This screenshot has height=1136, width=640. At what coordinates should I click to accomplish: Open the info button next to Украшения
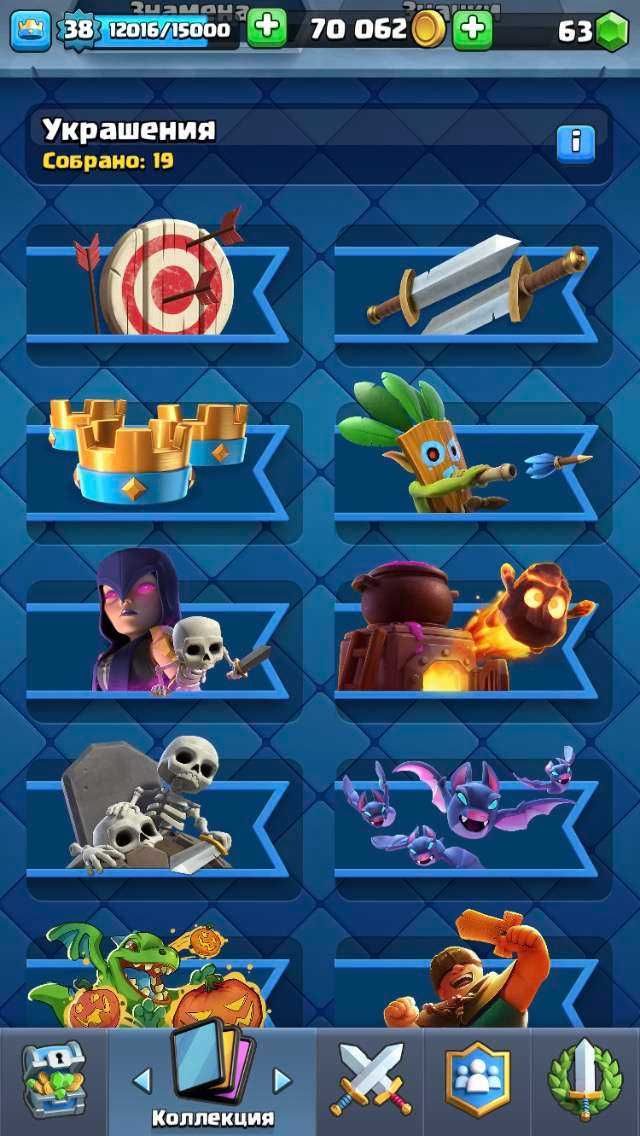pyautogui.click(x=575, y=143)
